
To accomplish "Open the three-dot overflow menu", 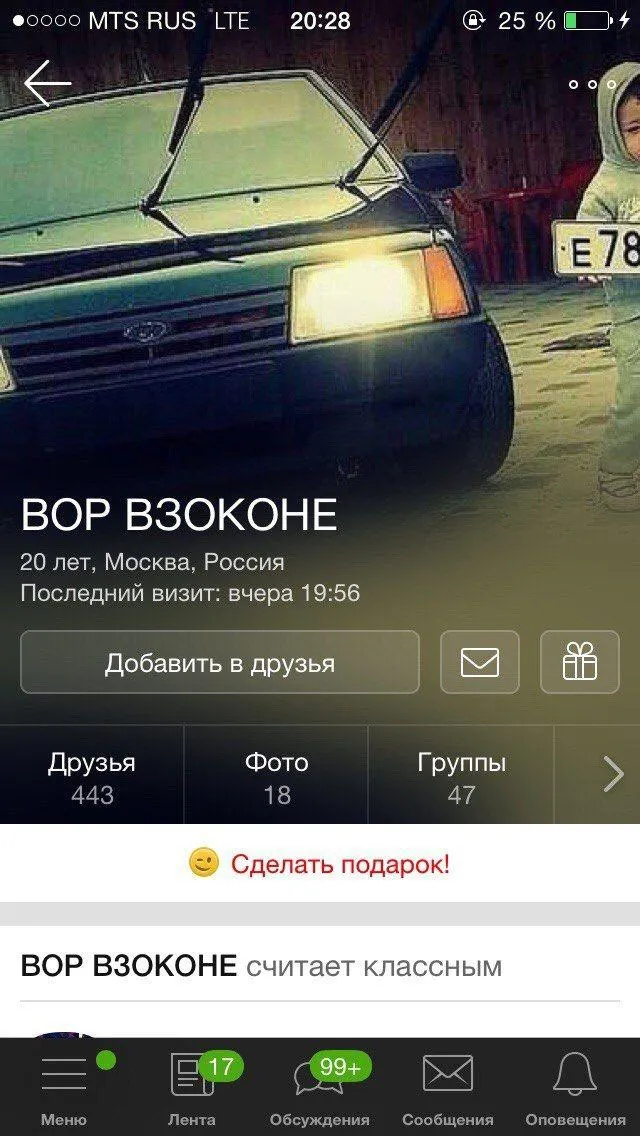I will [592, 84].
